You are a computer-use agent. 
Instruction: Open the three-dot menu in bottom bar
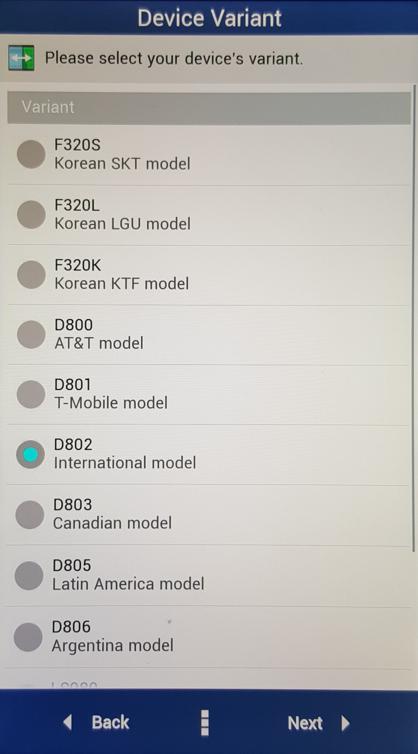click(205, 723)
